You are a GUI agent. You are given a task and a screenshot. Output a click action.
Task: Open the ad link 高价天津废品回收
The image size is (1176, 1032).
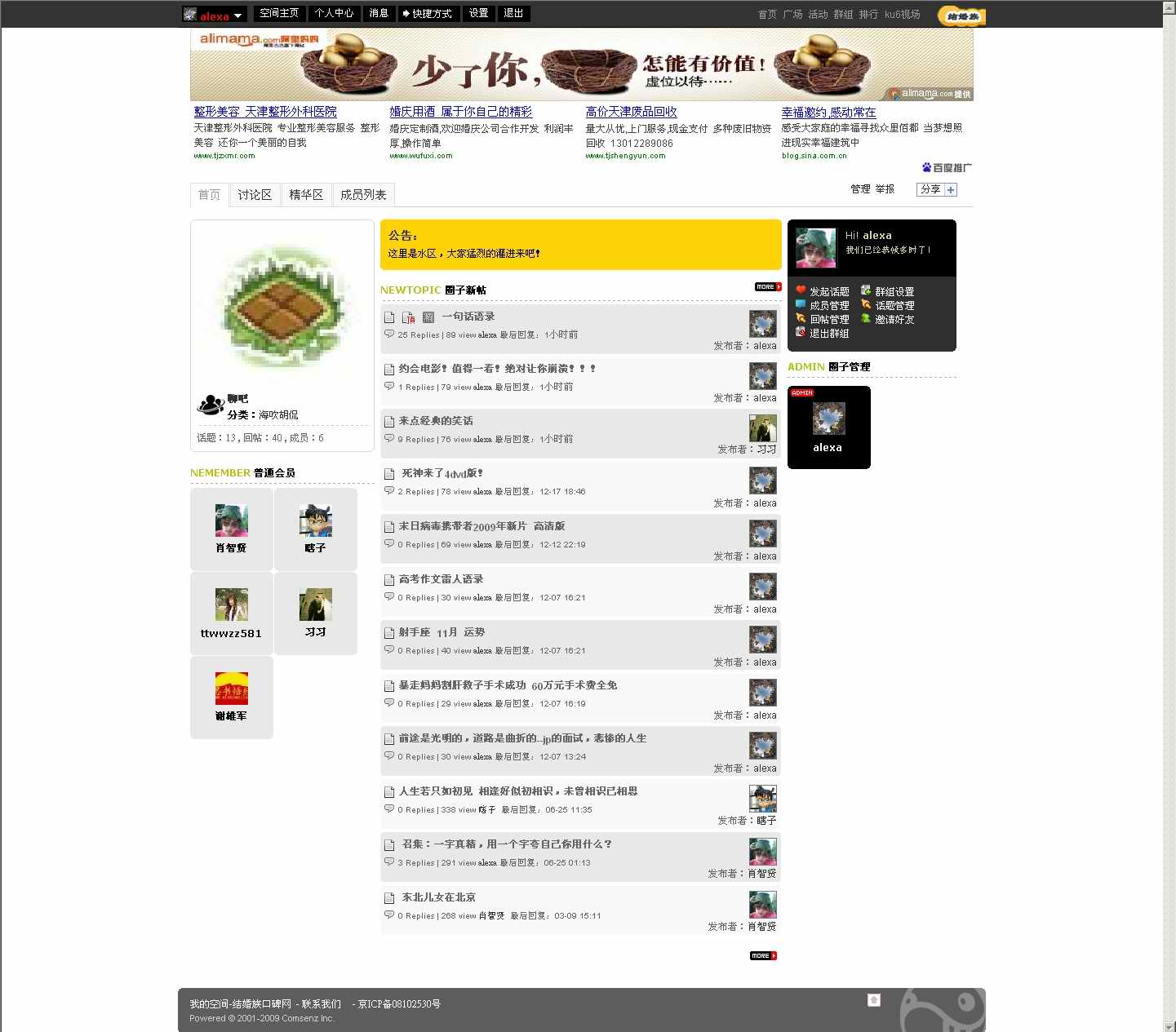click(631, 112)
